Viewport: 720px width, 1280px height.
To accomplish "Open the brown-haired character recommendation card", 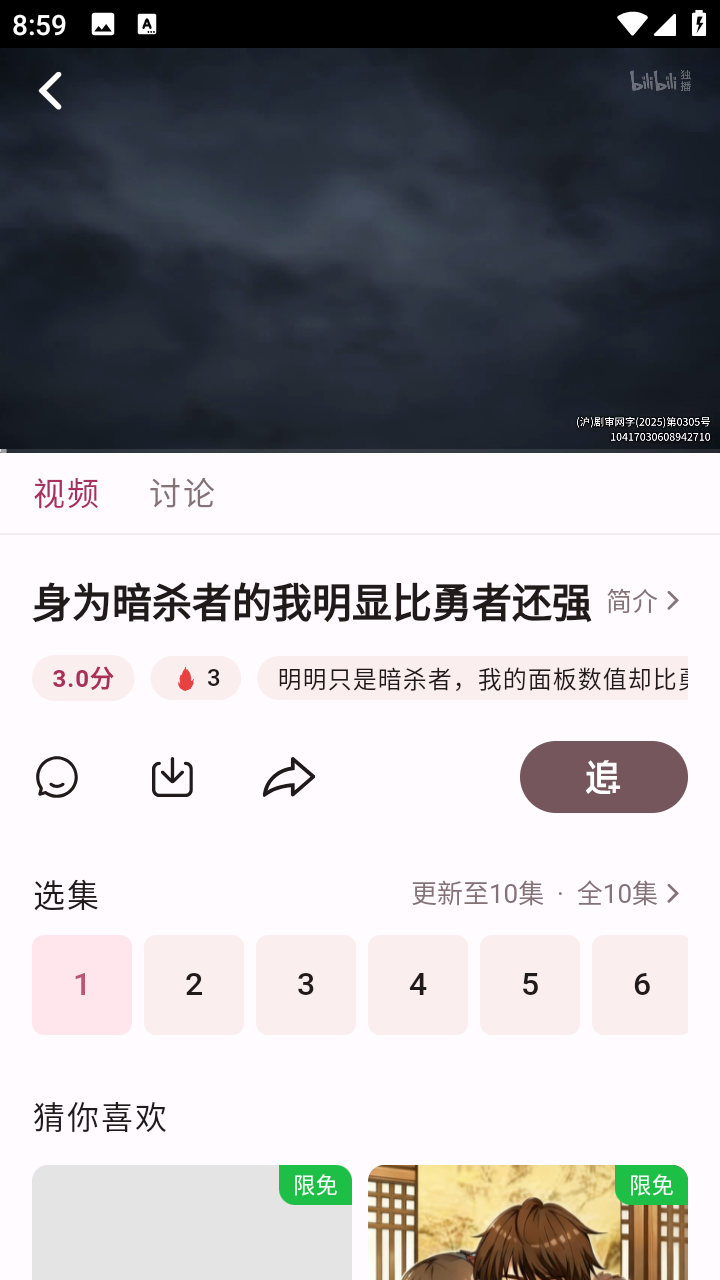I will pos(527,1225).
